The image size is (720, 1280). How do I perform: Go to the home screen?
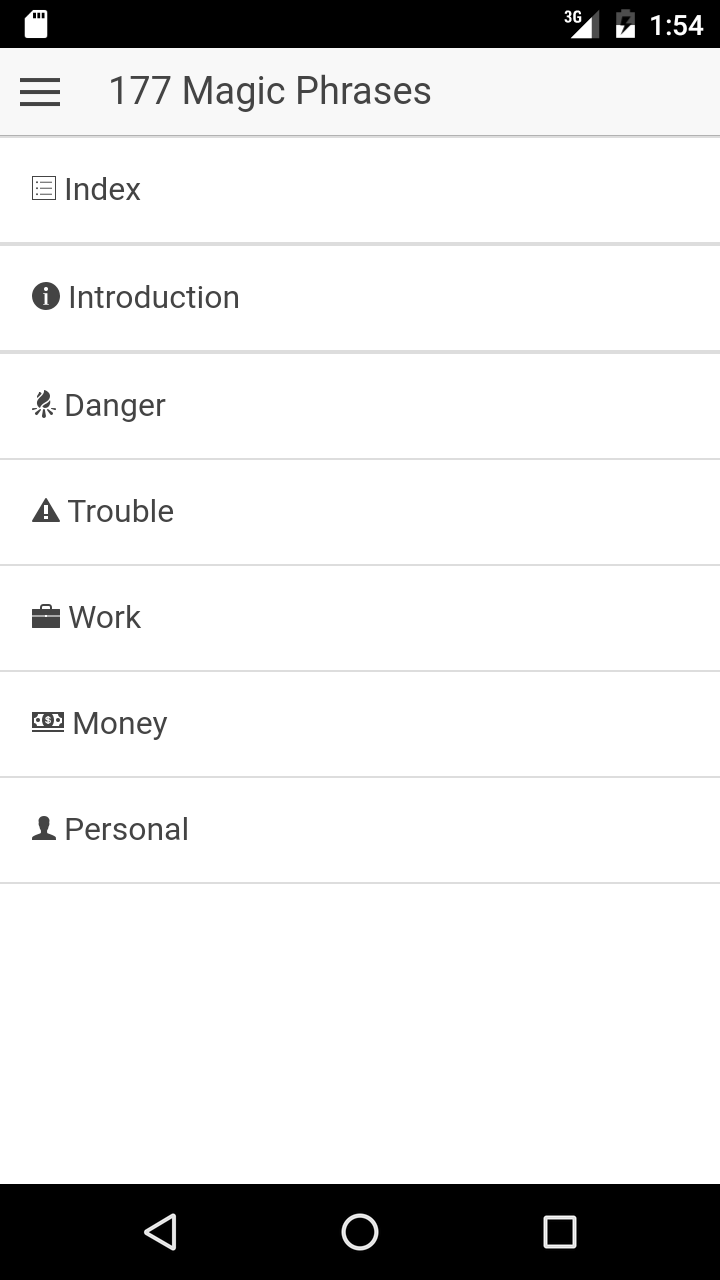pyautogui.click(x=360, y=1232)
